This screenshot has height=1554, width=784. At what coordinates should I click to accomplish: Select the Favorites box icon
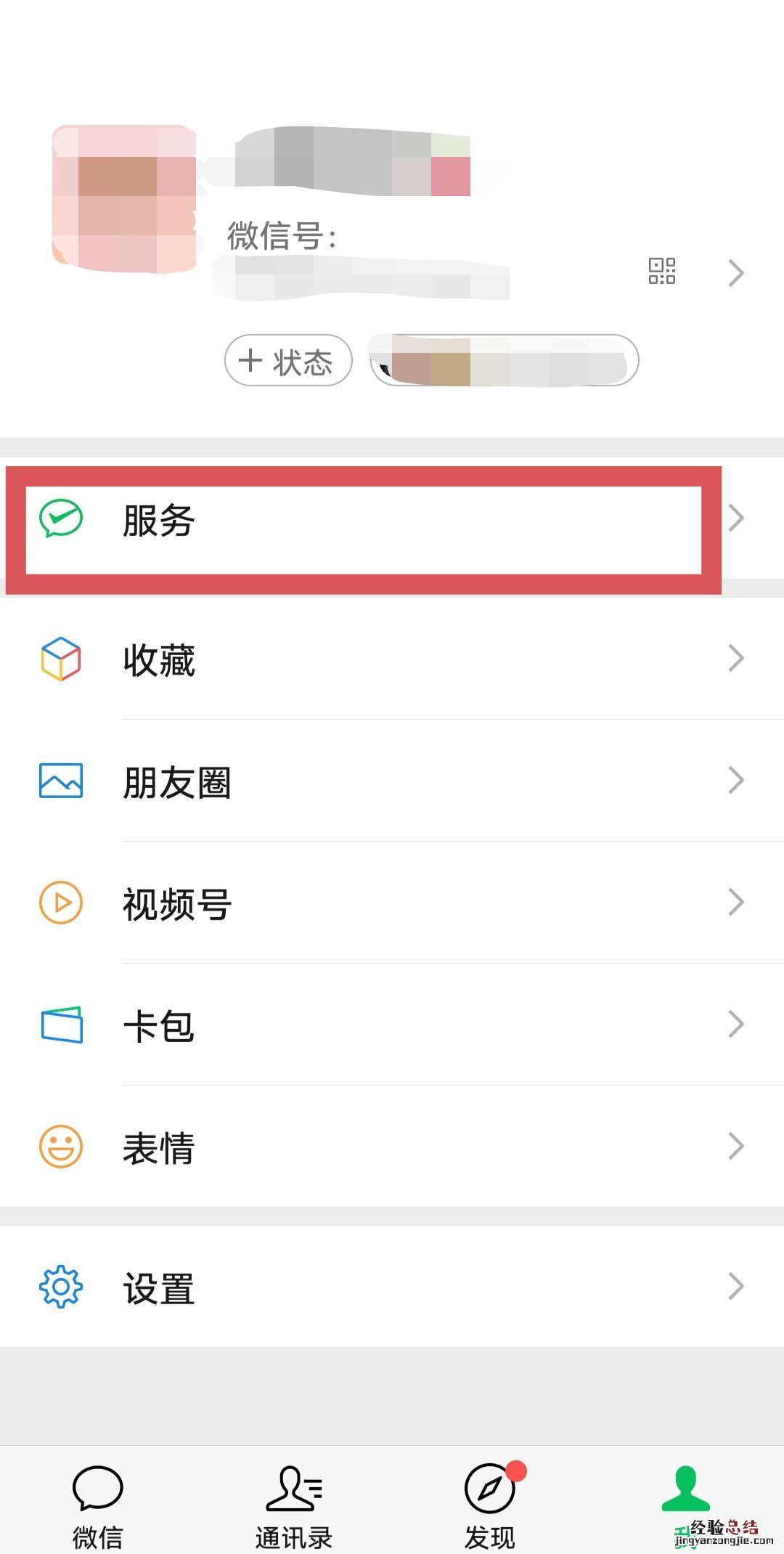pos(62,659)
